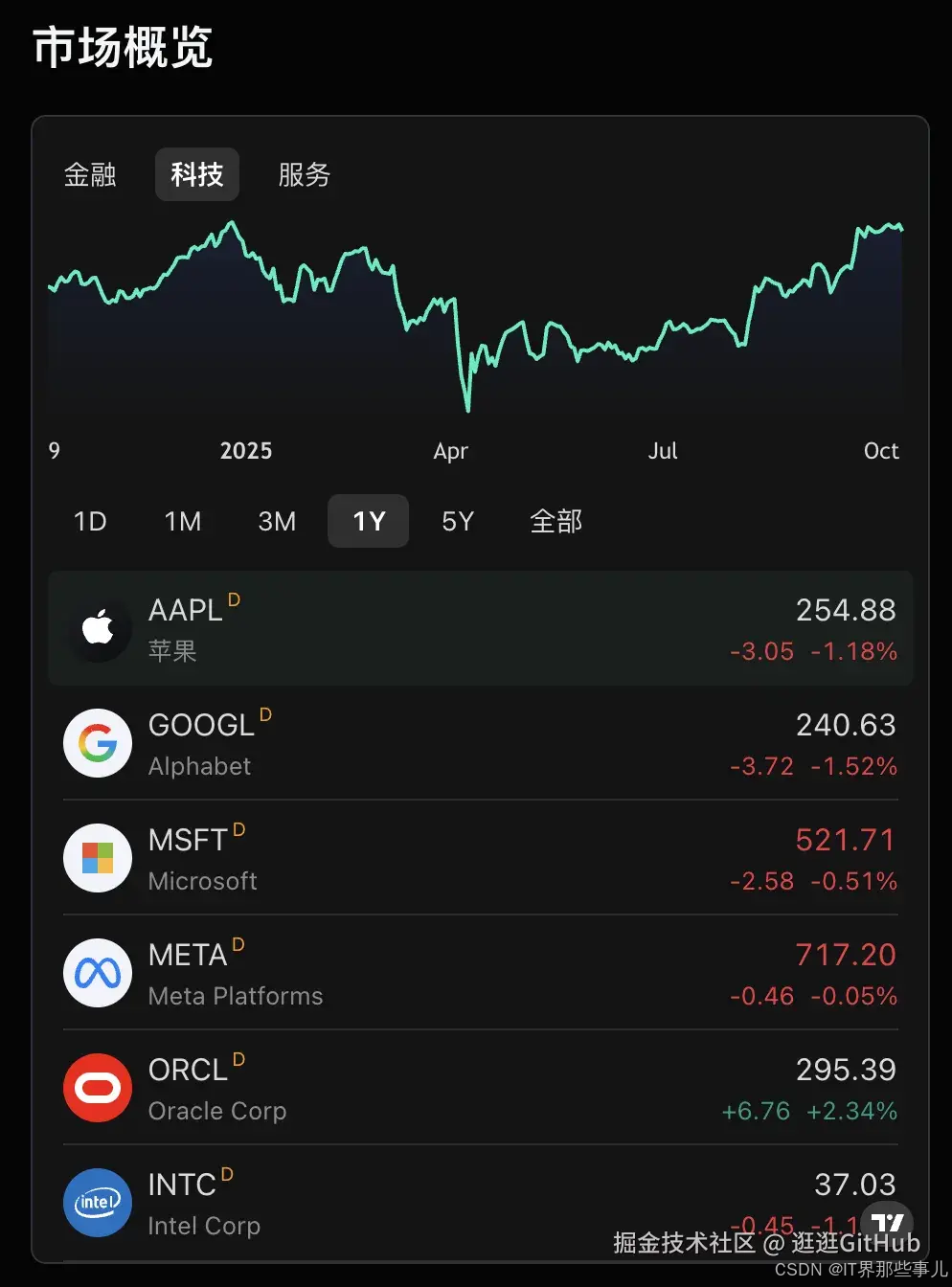
Task: Open META Meta Platforms row
Action: coord(479,974)
